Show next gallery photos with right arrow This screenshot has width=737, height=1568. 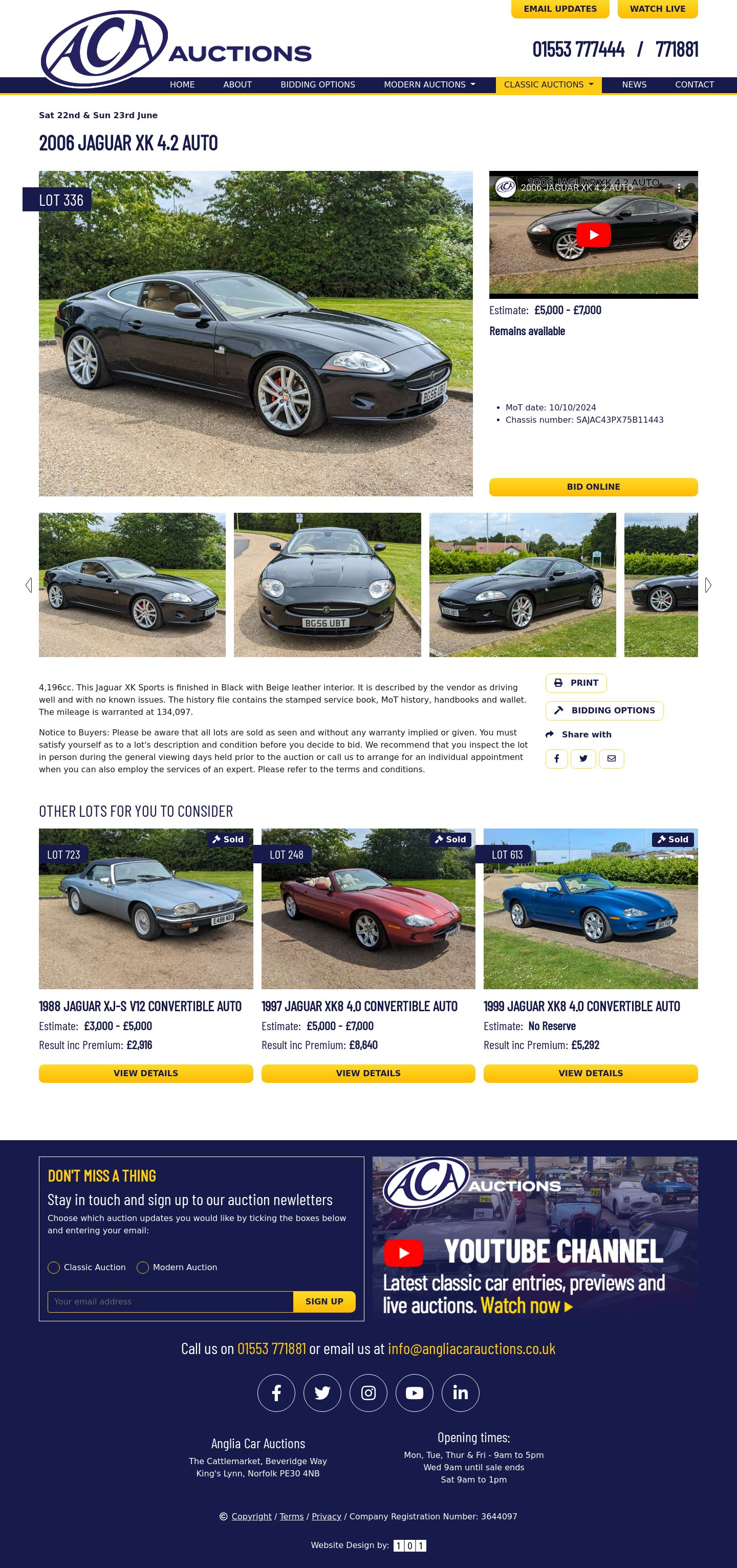coord(708,585)
